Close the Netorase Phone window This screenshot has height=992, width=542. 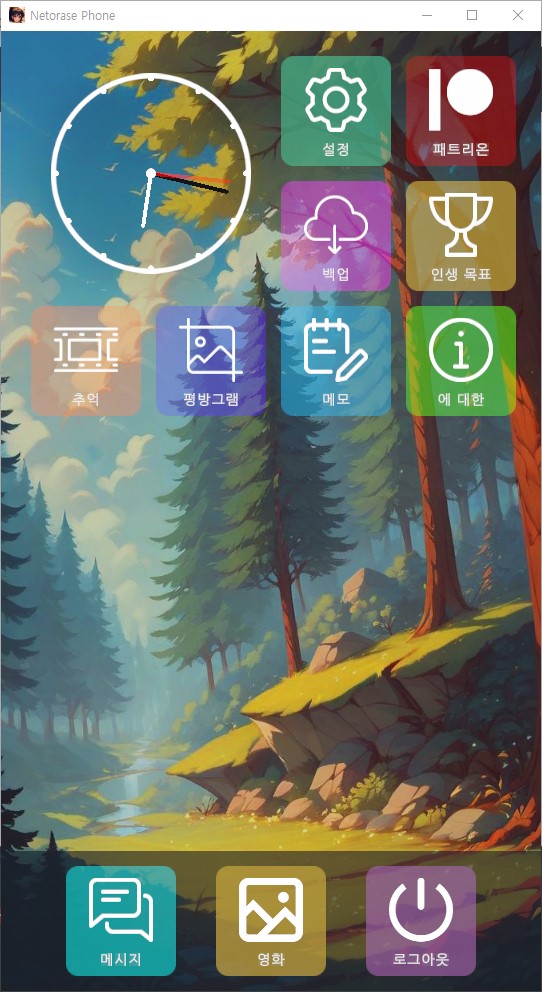(x=518, y=16)
